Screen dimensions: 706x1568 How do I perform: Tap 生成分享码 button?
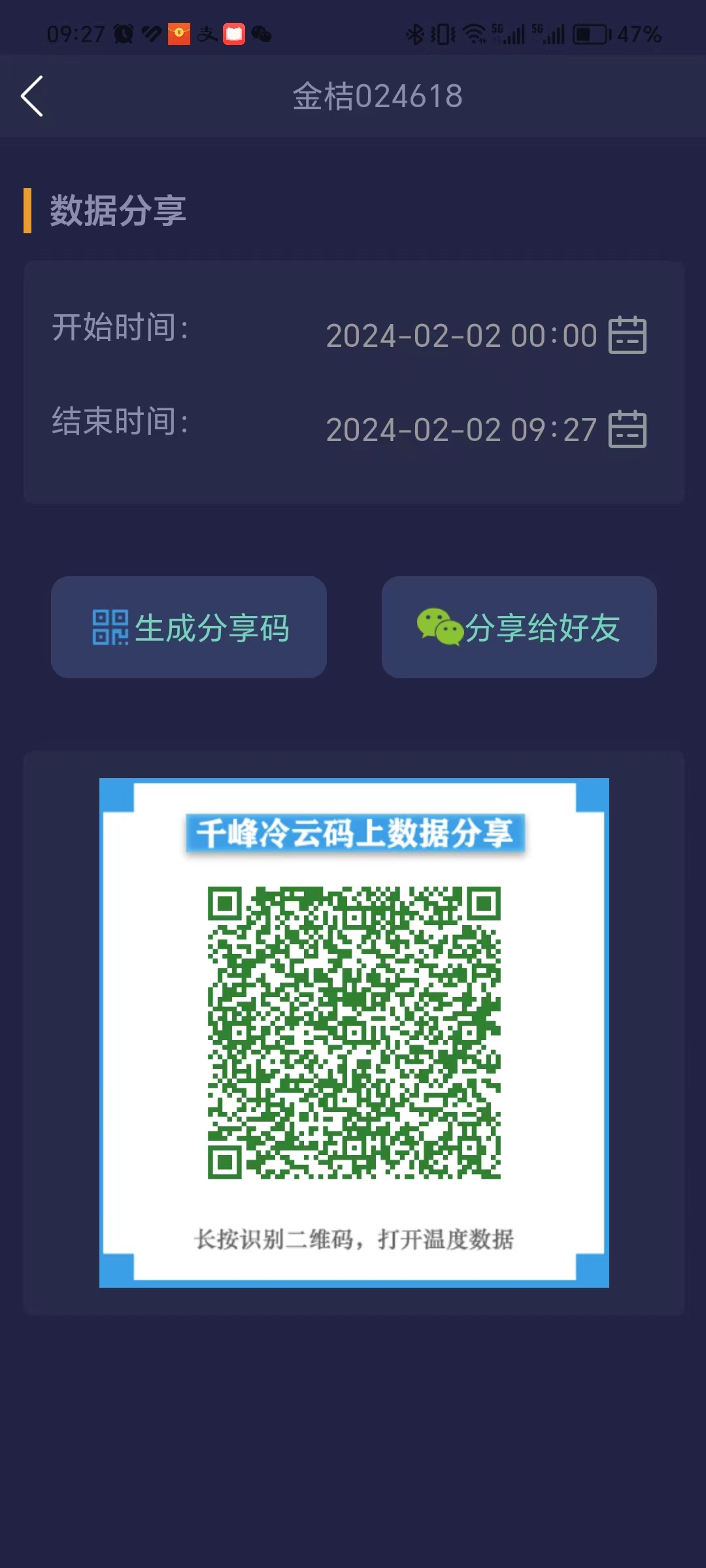coord(189,627)
